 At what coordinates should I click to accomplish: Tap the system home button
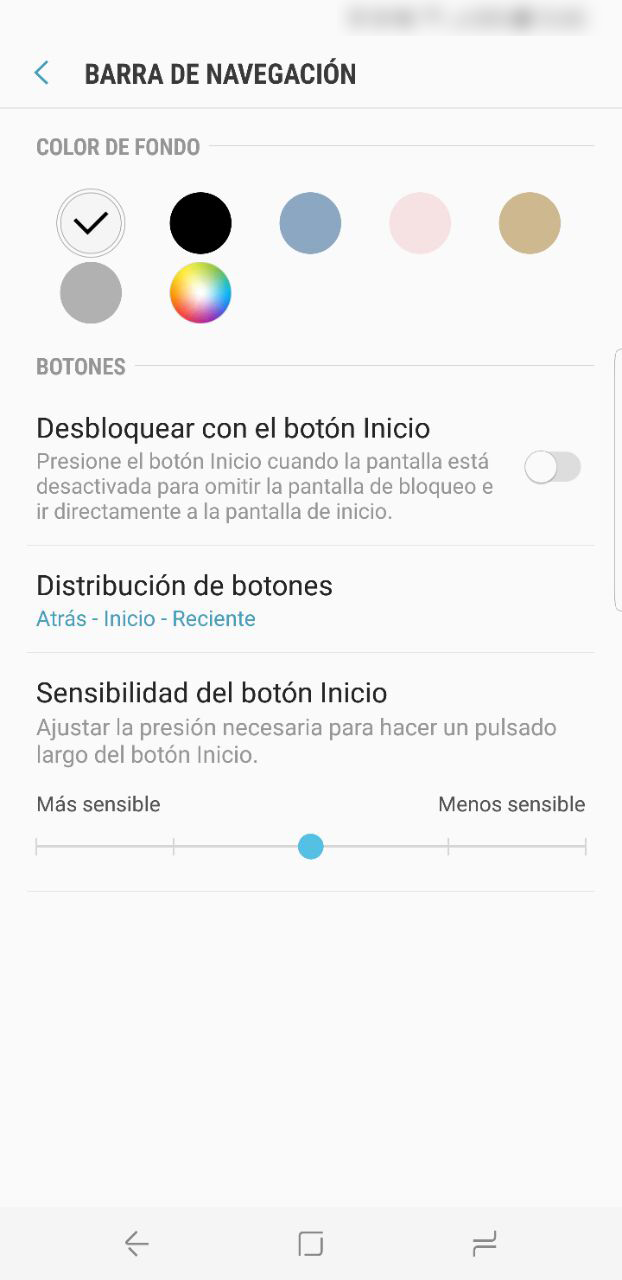coord(311,1244)
